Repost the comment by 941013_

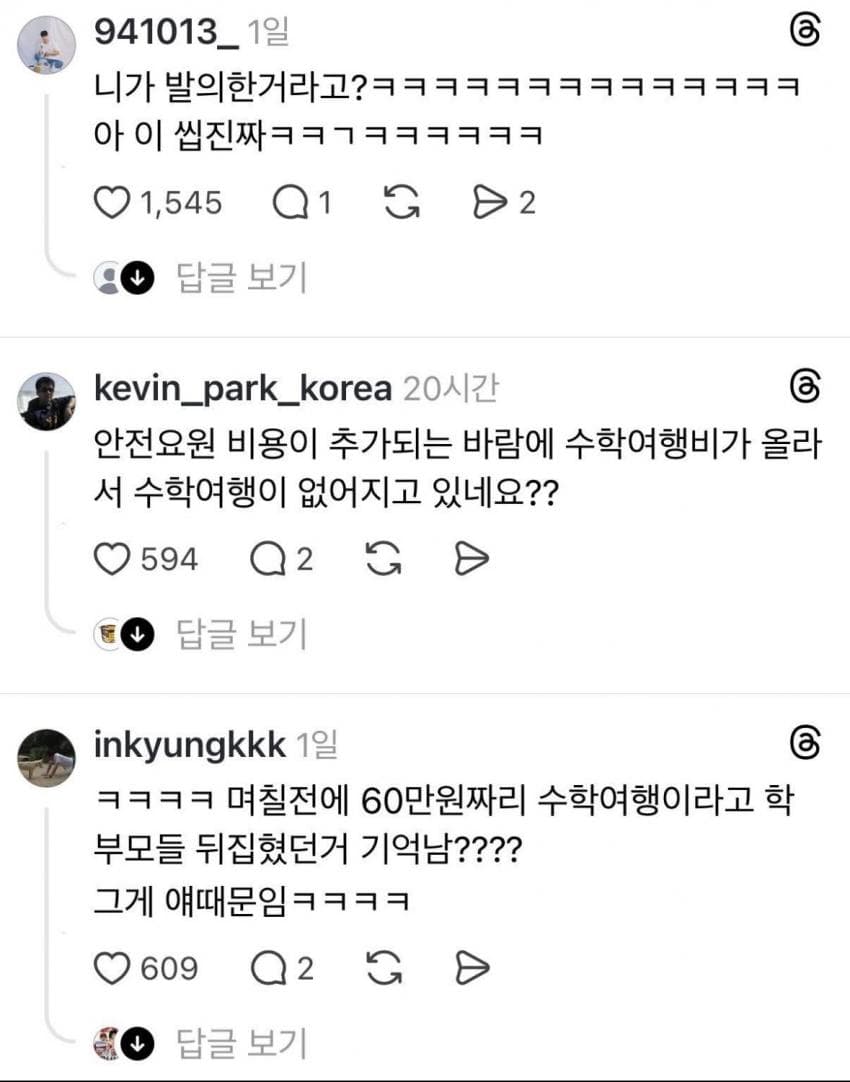point(401,204)
